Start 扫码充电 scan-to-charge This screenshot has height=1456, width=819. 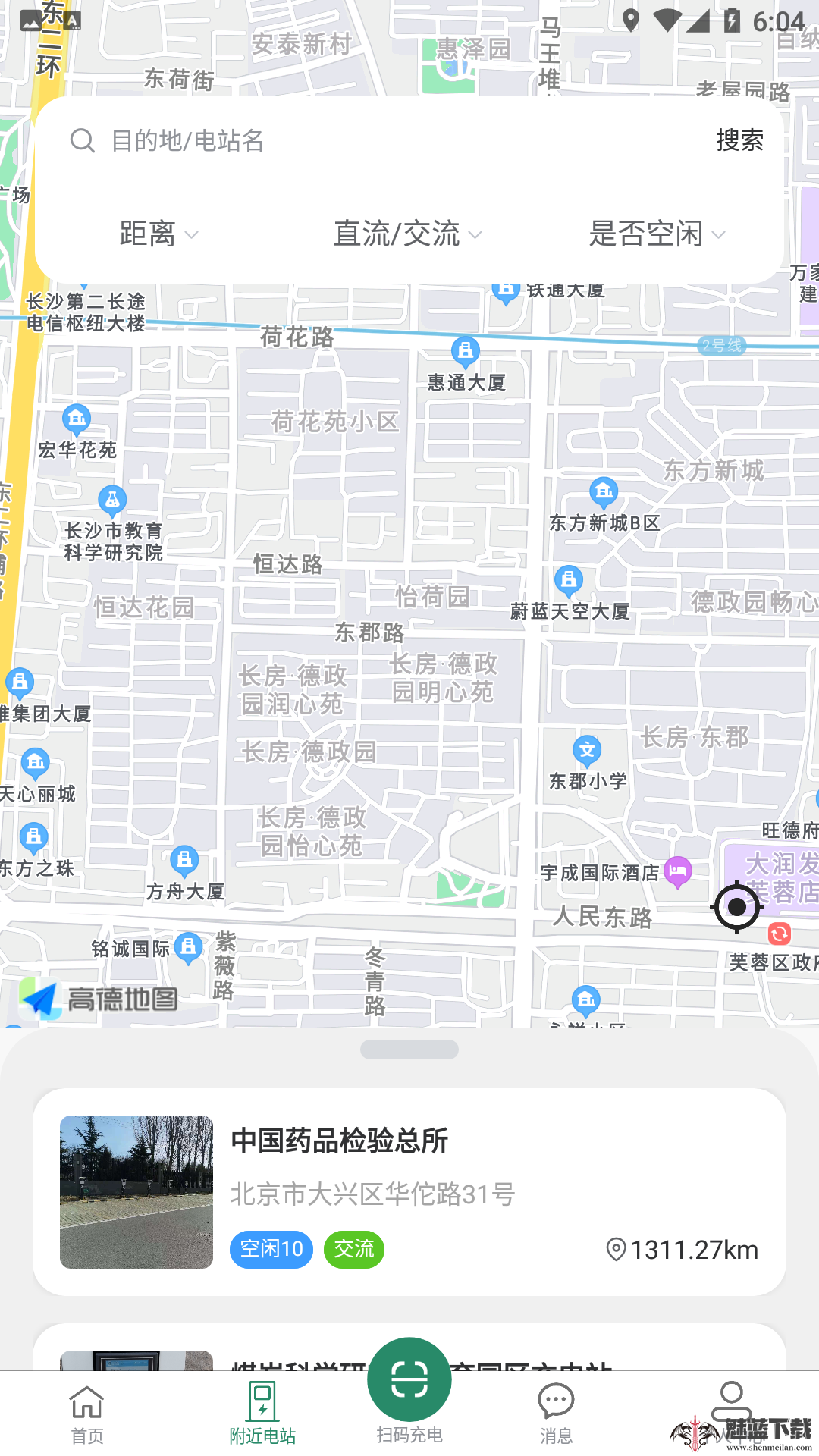click(x=409, y=1388)
